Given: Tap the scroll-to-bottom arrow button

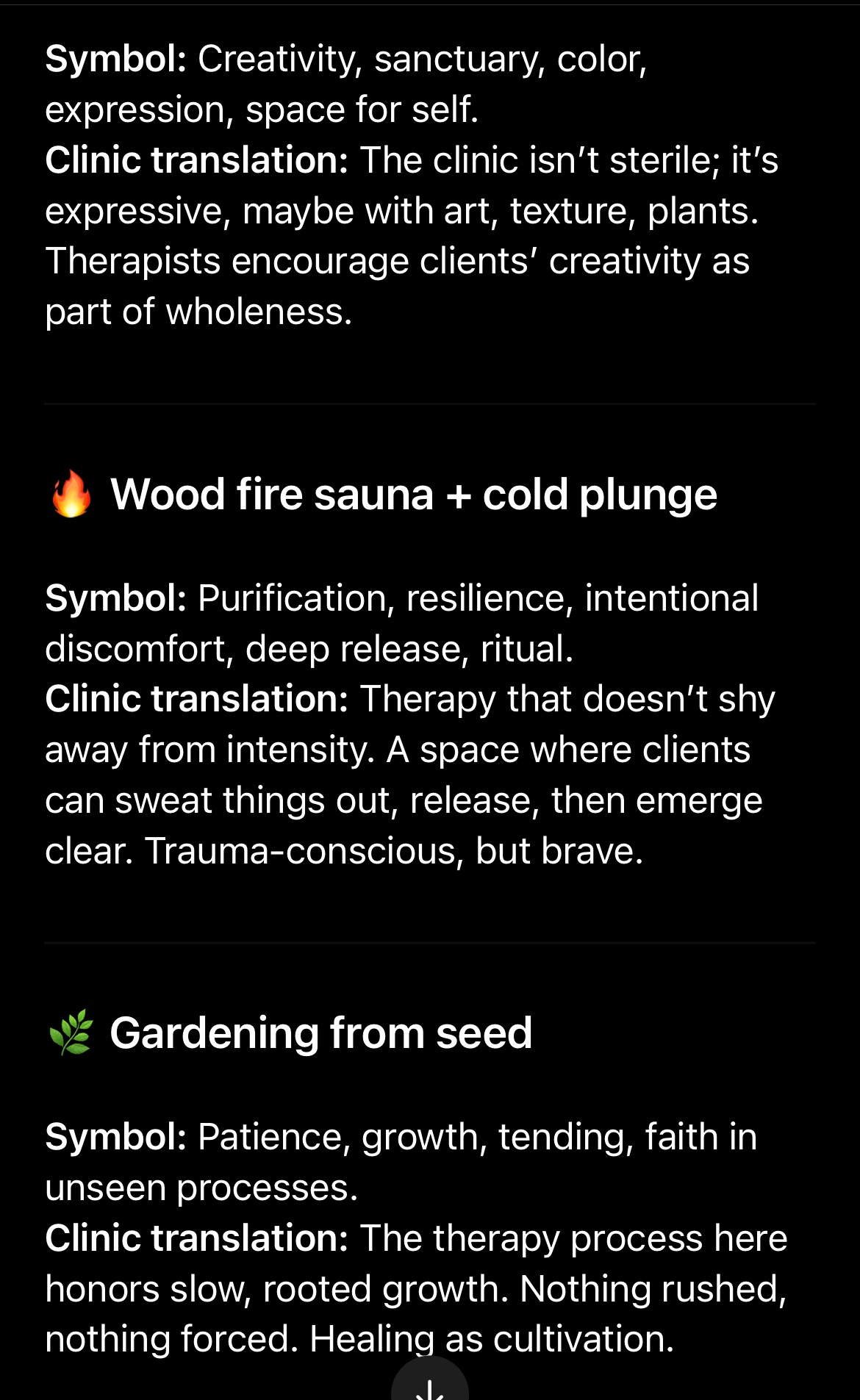Looking at the screenshot, I should coord(429,1384).
